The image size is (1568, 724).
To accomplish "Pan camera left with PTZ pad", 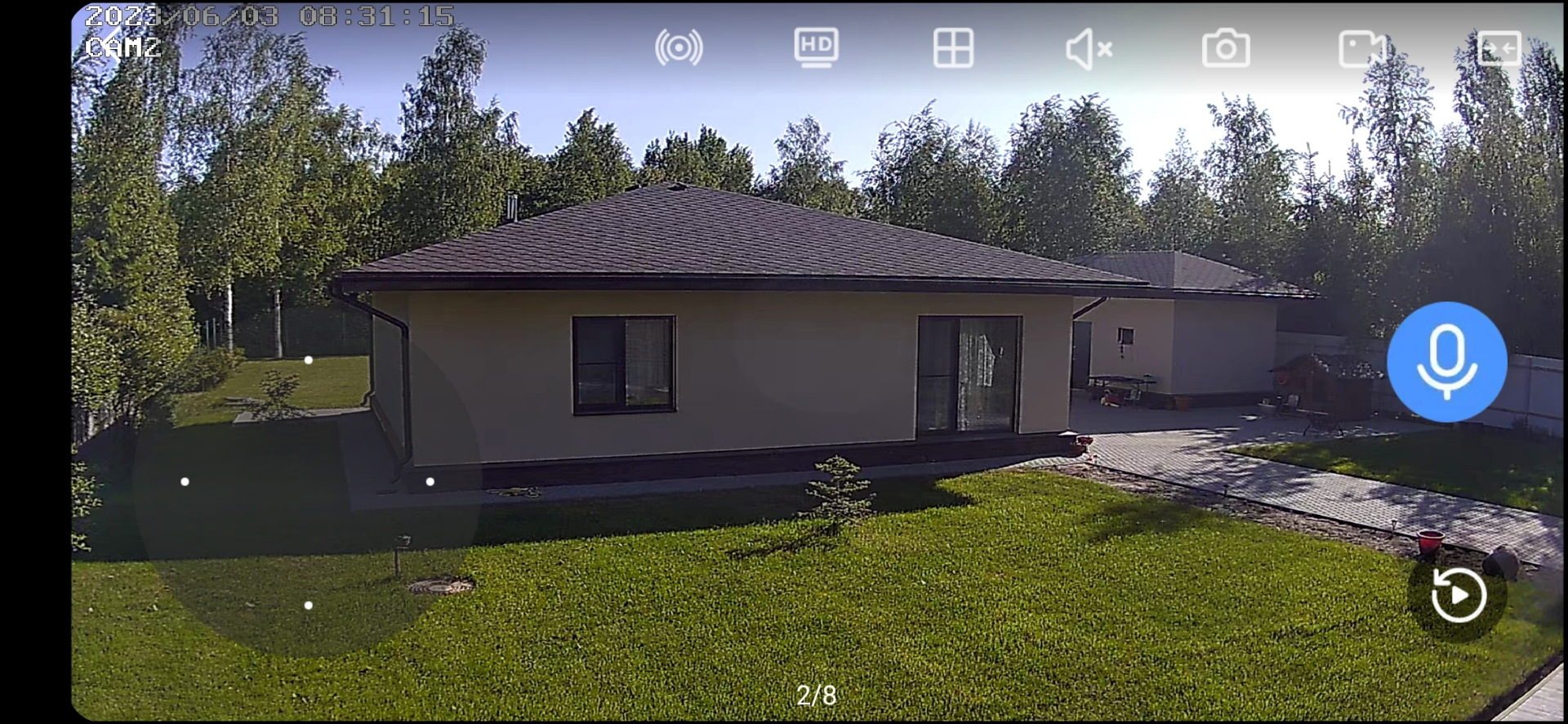I will point(185,482).
